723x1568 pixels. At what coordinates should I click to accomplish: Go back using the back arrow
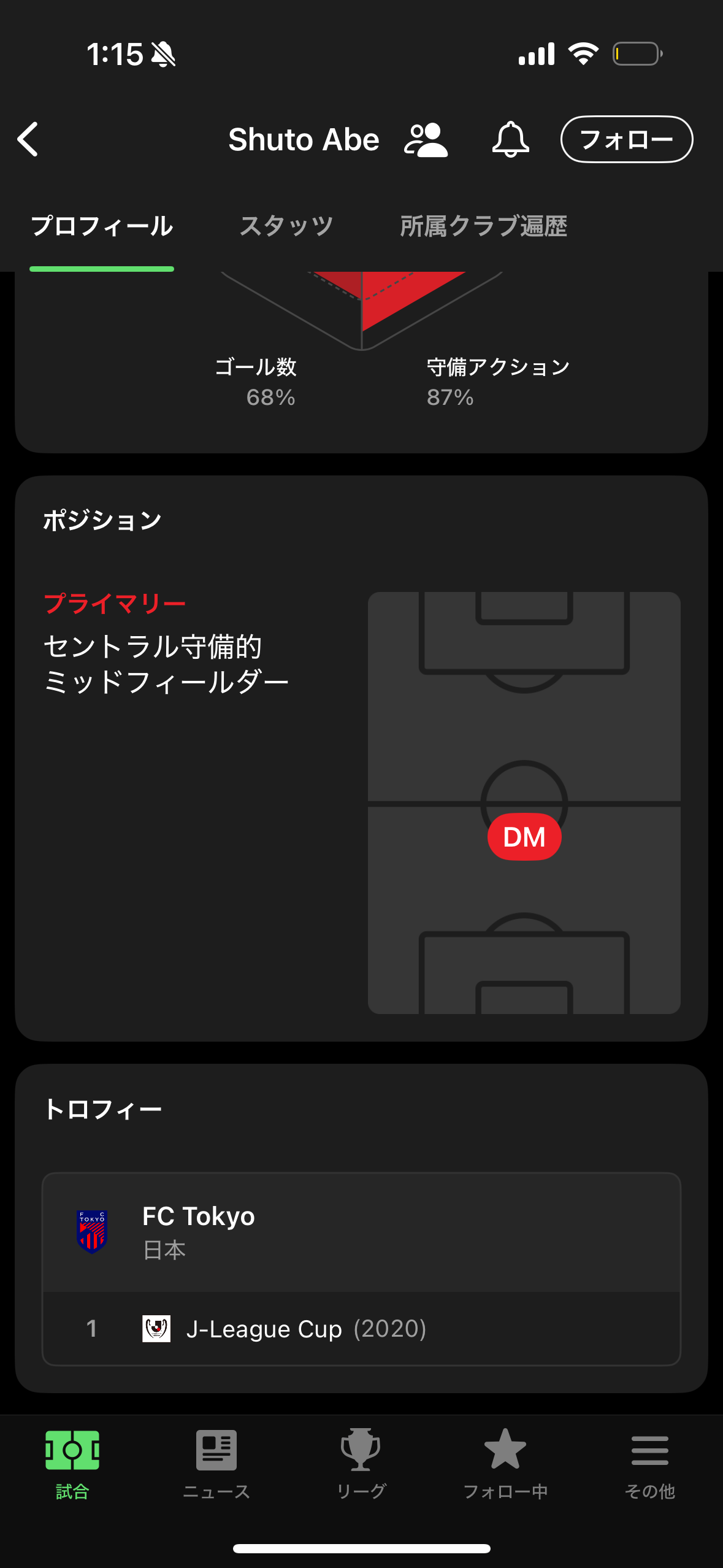point(28,139)
